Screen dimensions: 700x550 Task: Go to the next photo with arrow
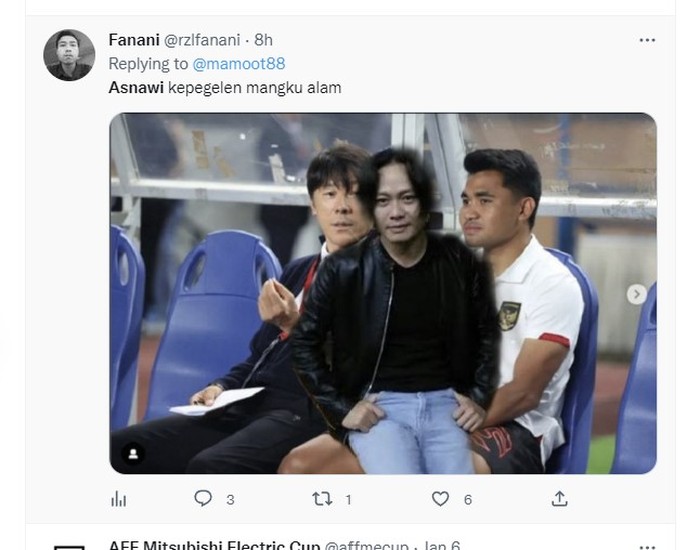pos(636,294)
